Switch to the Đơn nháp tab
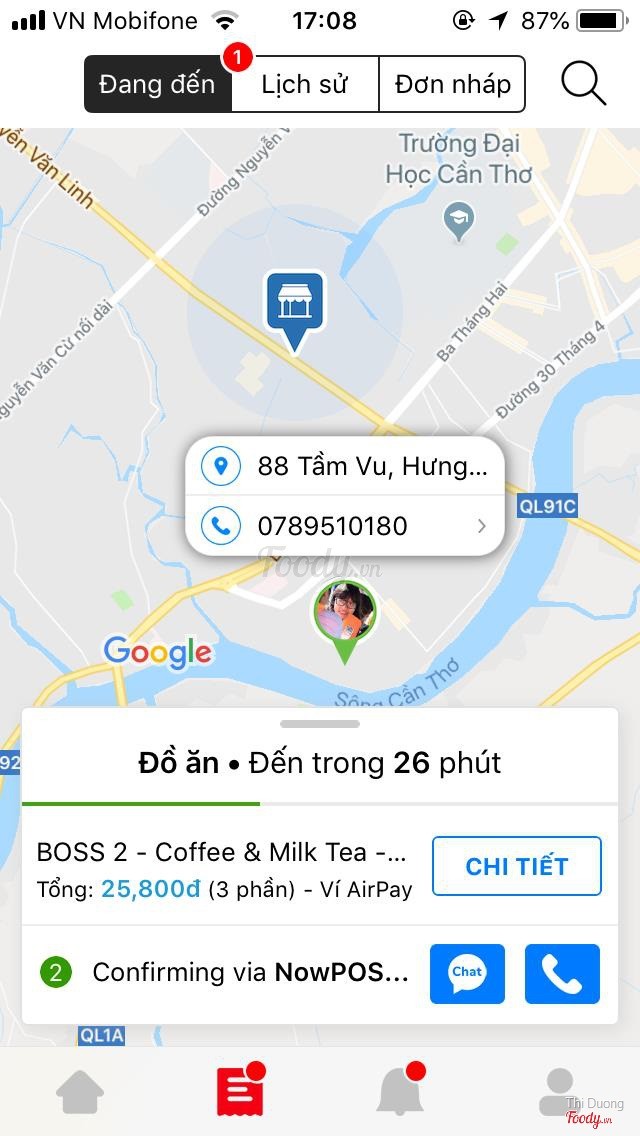This screenshot has width=640, height=1136. [452, 84]
